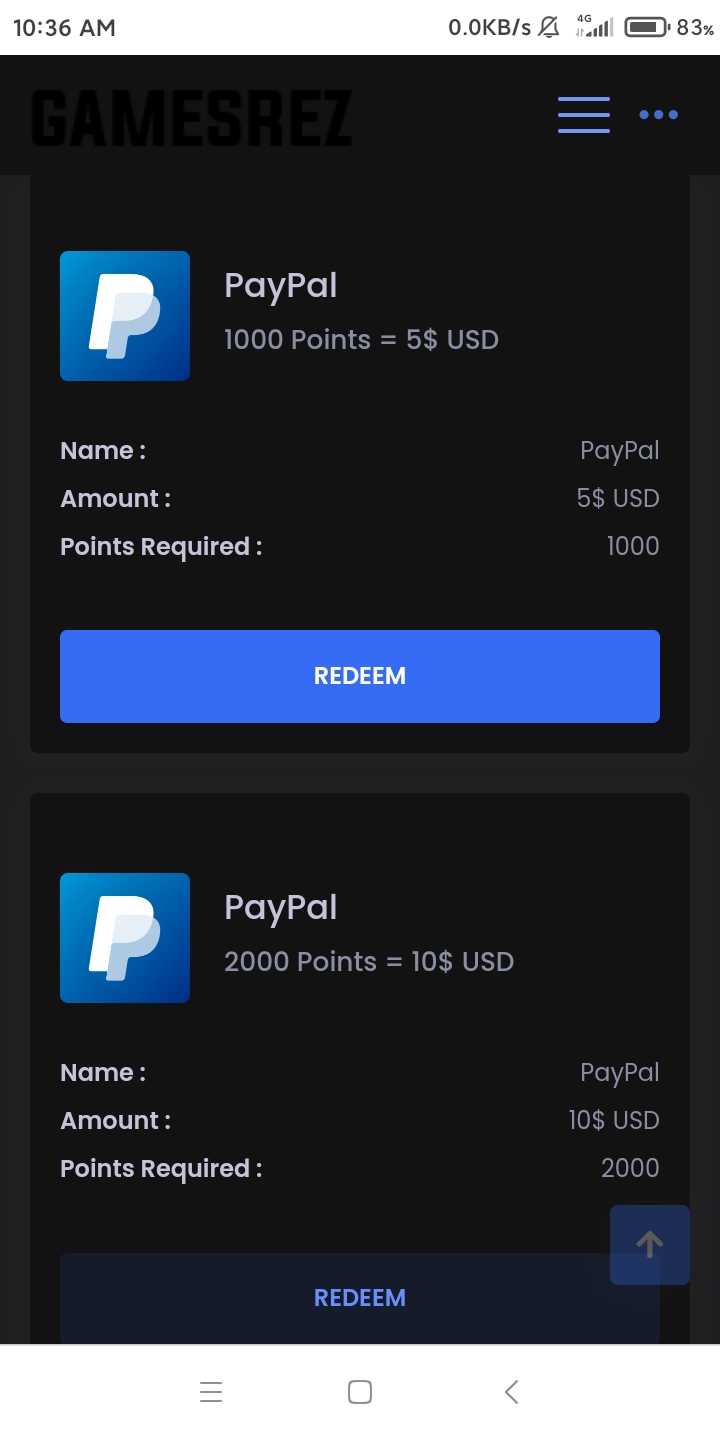This screenshot has width=720, height=1440.
Task: Redeem the 10$ USD PayPal reward
Action: (330, 1298)
